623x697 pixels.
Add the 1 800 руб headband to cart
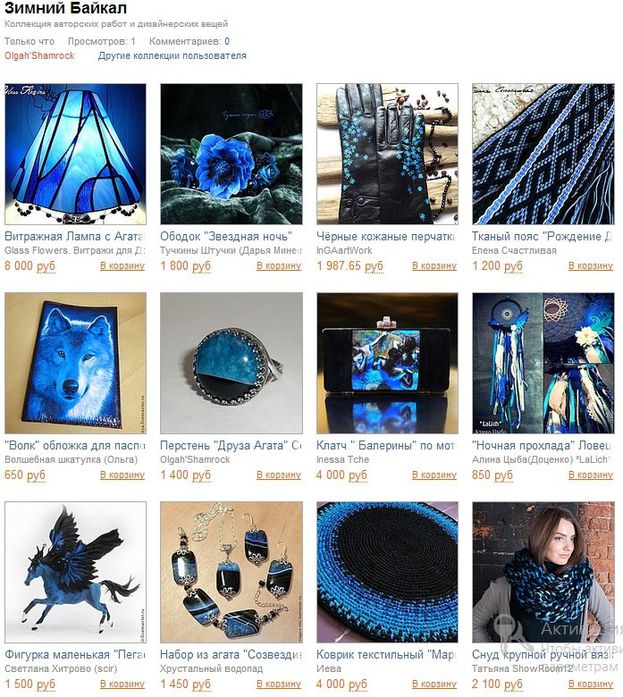[x=278, y=266]
